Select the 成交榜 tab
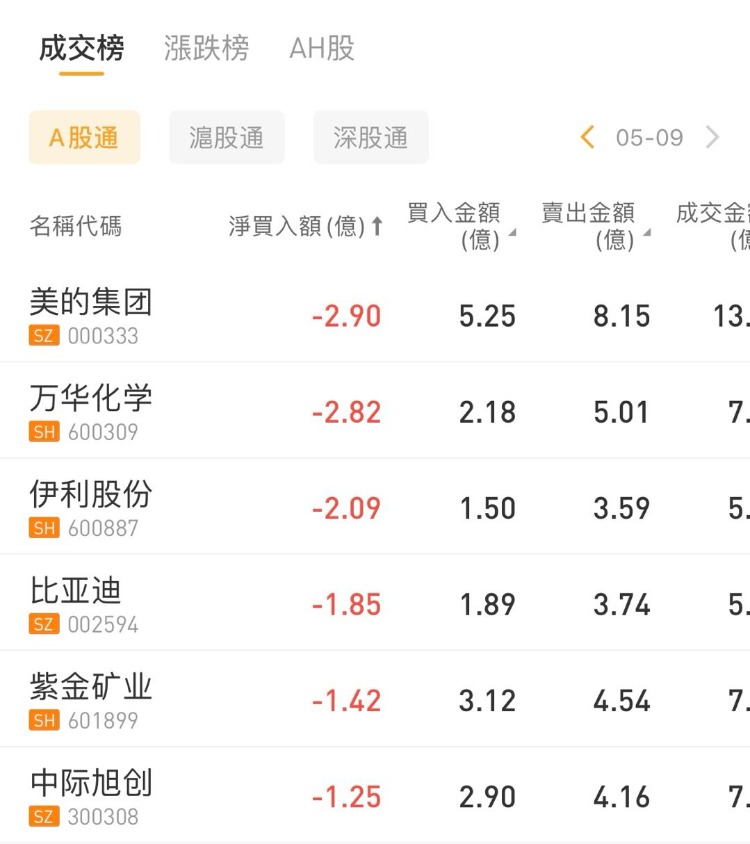 [81, 48]
